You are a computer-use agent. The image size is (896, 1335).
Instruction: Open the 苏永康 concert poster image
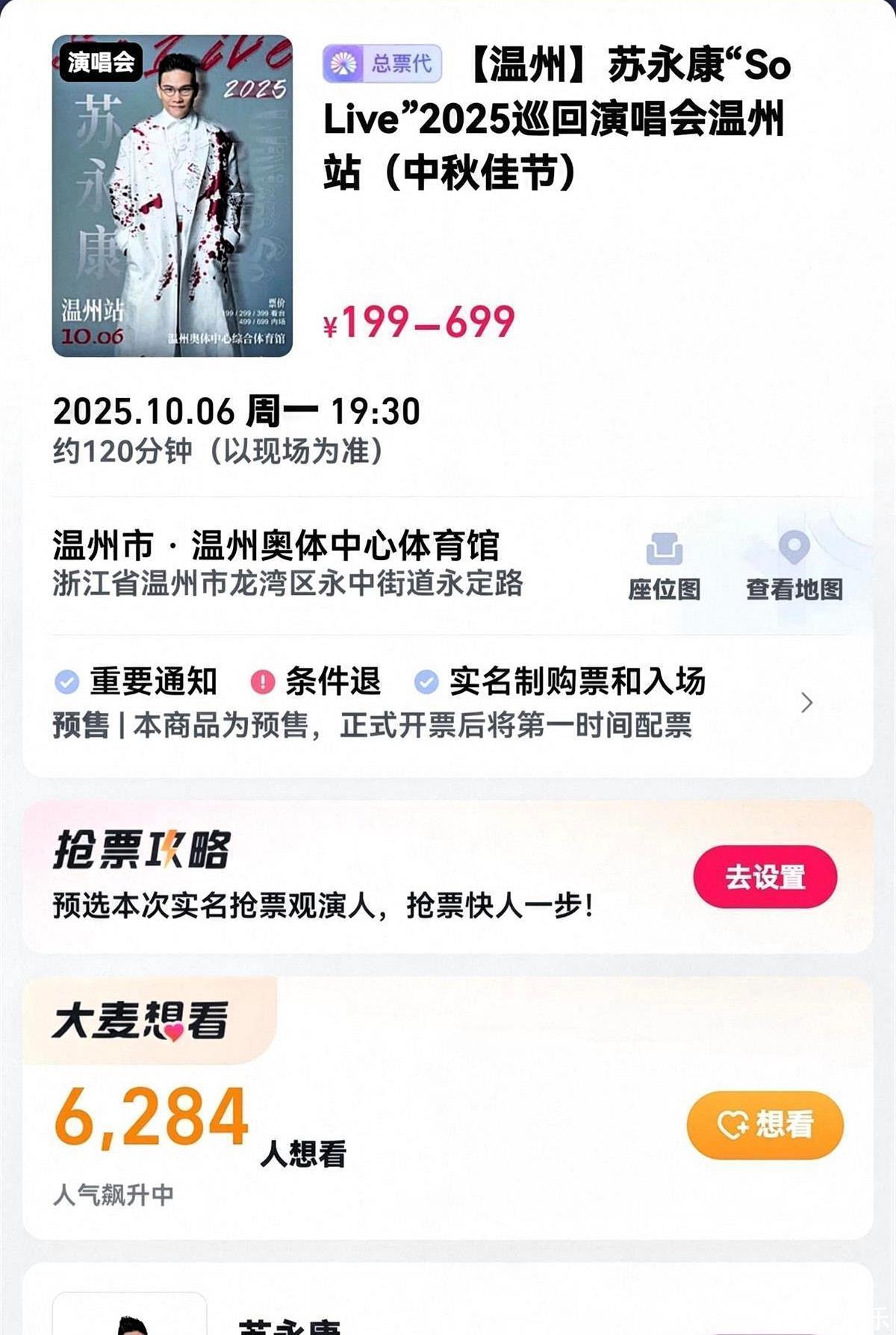tap(172, 196)
